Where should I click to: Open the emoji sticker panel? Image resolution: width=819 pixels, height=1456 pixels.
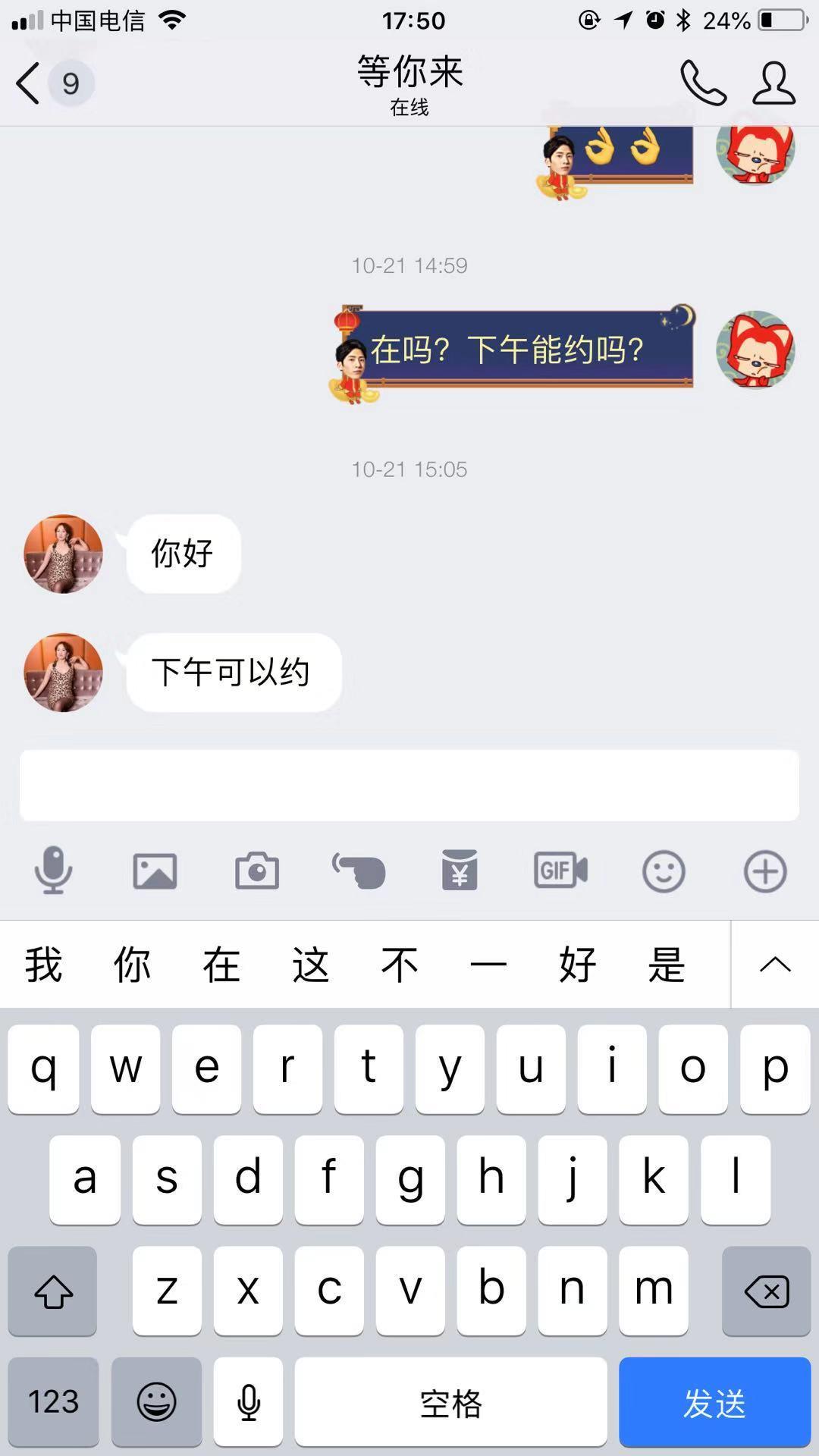(664, 871)
